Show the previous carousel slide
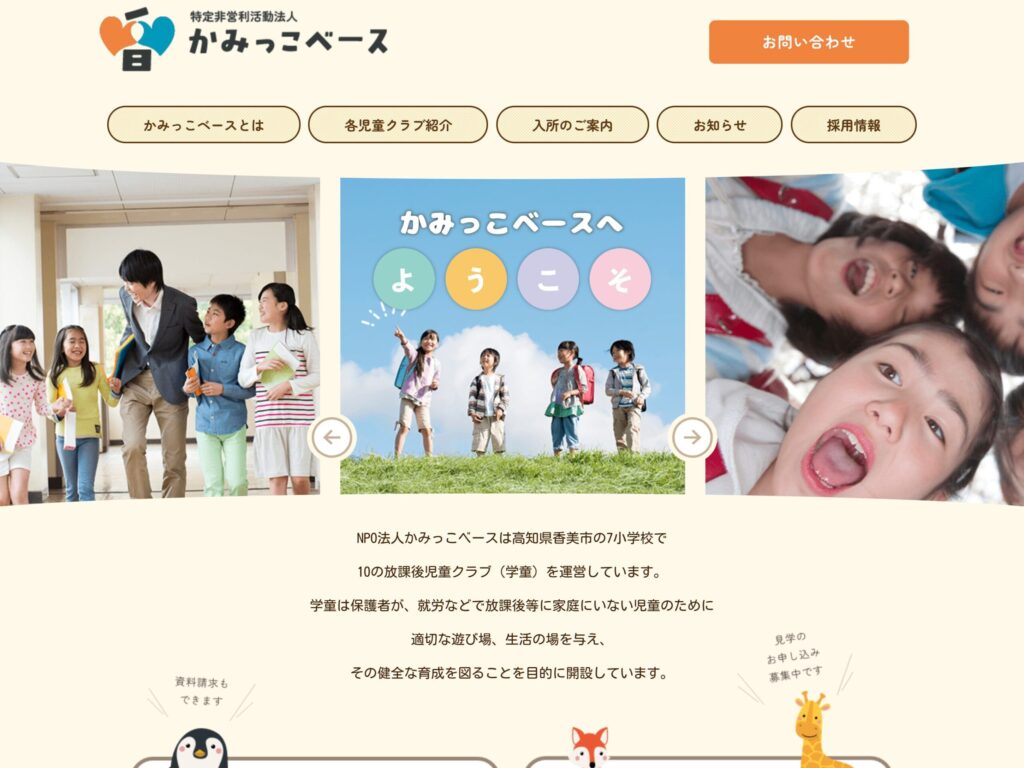This screenshot has height=768, width=1024. click(x=332, y=437)
